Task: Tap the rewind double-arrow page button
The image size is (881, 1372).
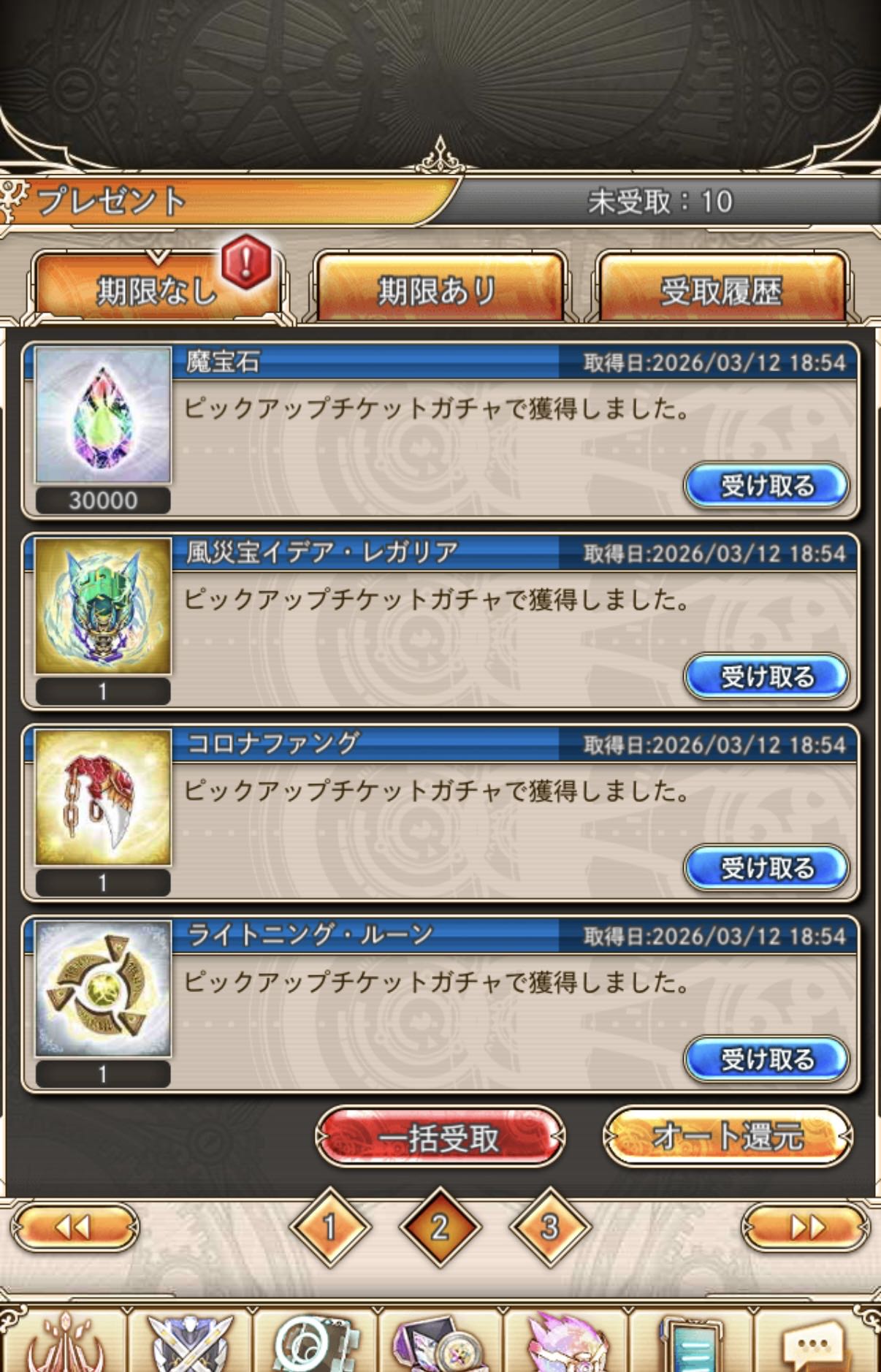Action: [x=75, y=1227]
